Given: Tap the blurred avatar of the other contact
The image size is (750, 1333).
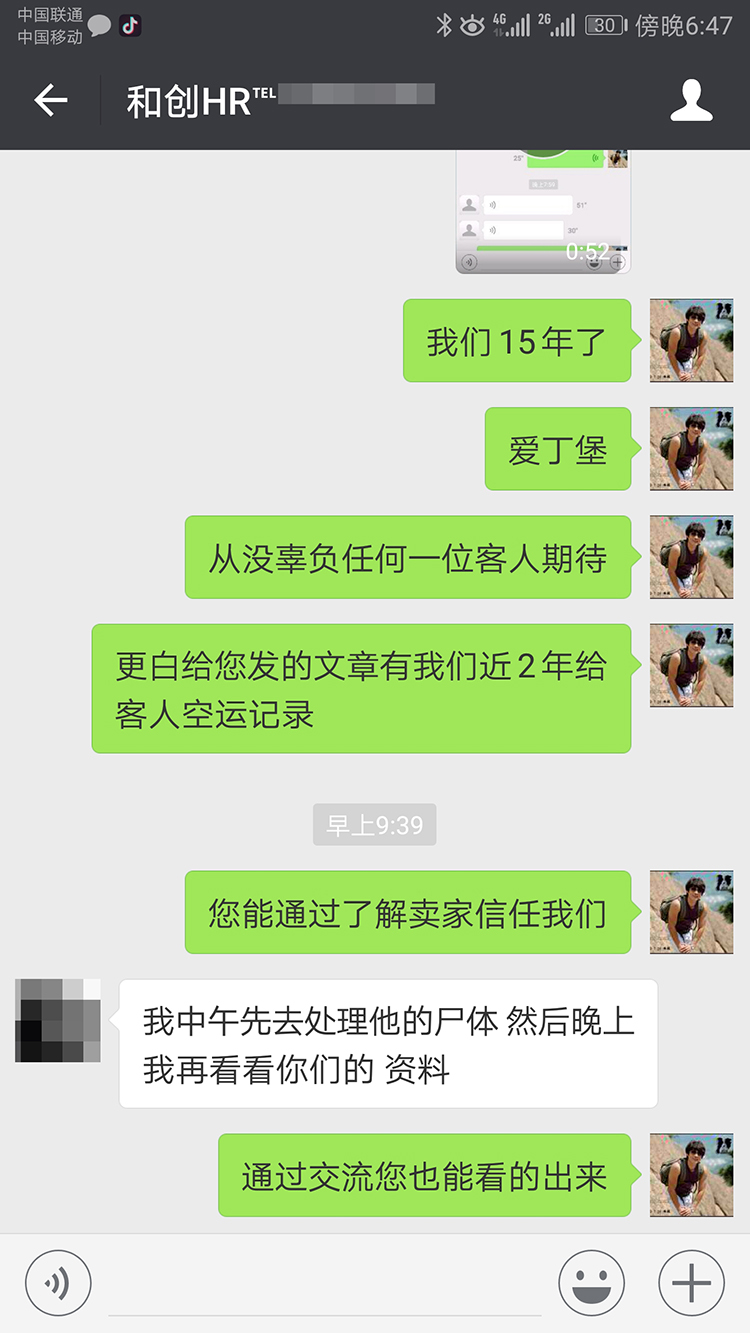Looking at the screenshot, I should coord(58,1021).
